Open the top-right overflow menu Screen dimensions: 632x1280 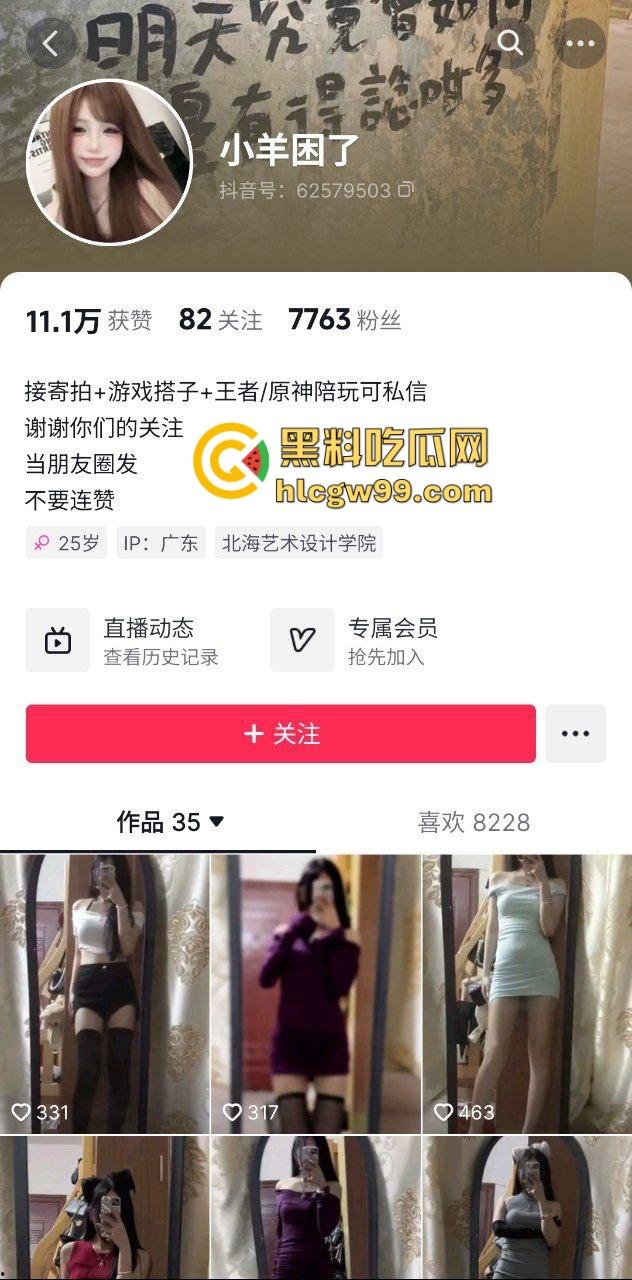click(x=581, y=43)
